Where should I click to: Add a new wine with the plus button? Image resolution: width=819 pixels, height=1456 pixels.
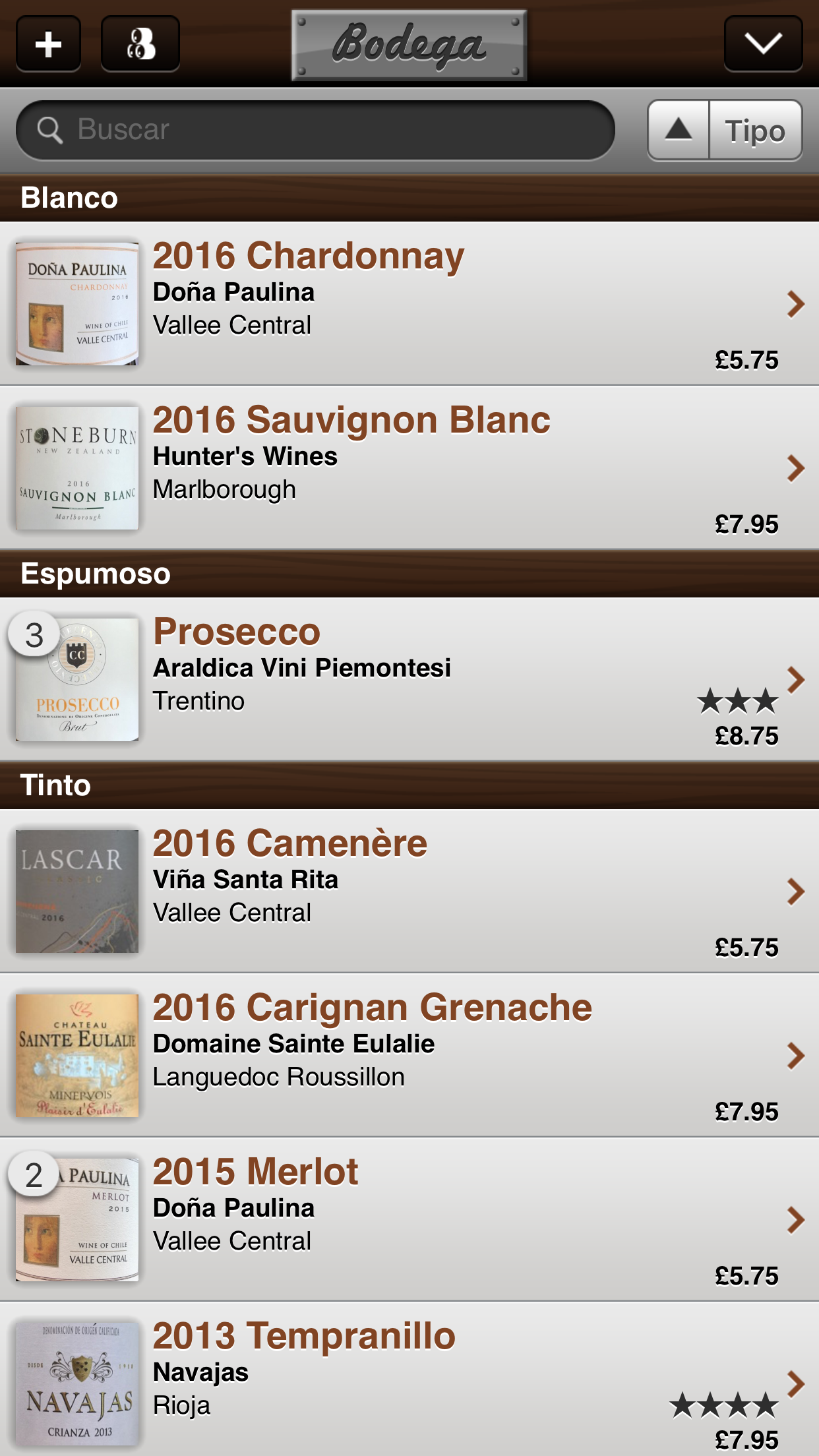coord(48,44)
